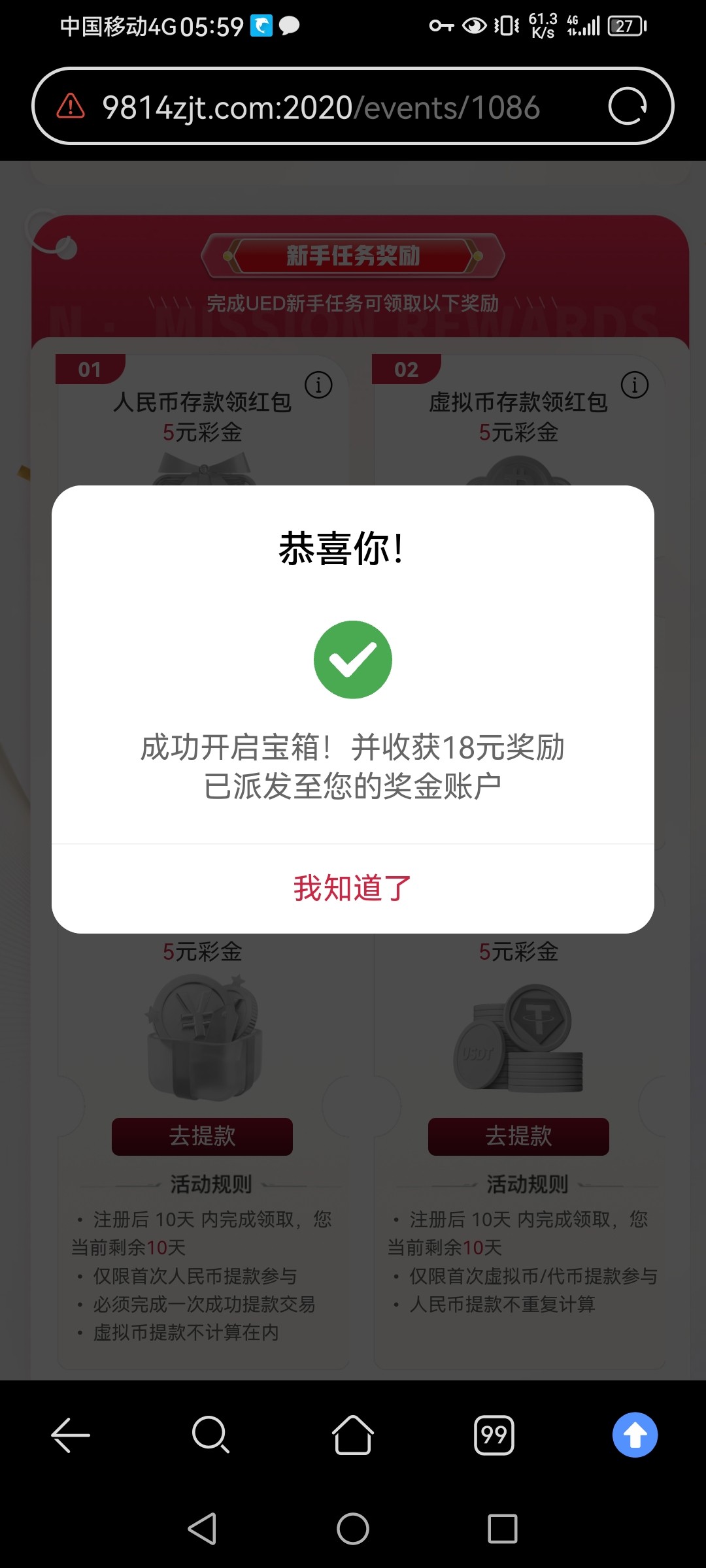Go to browser home page
Screen dimensions: 706x1568
point(352,1435)
